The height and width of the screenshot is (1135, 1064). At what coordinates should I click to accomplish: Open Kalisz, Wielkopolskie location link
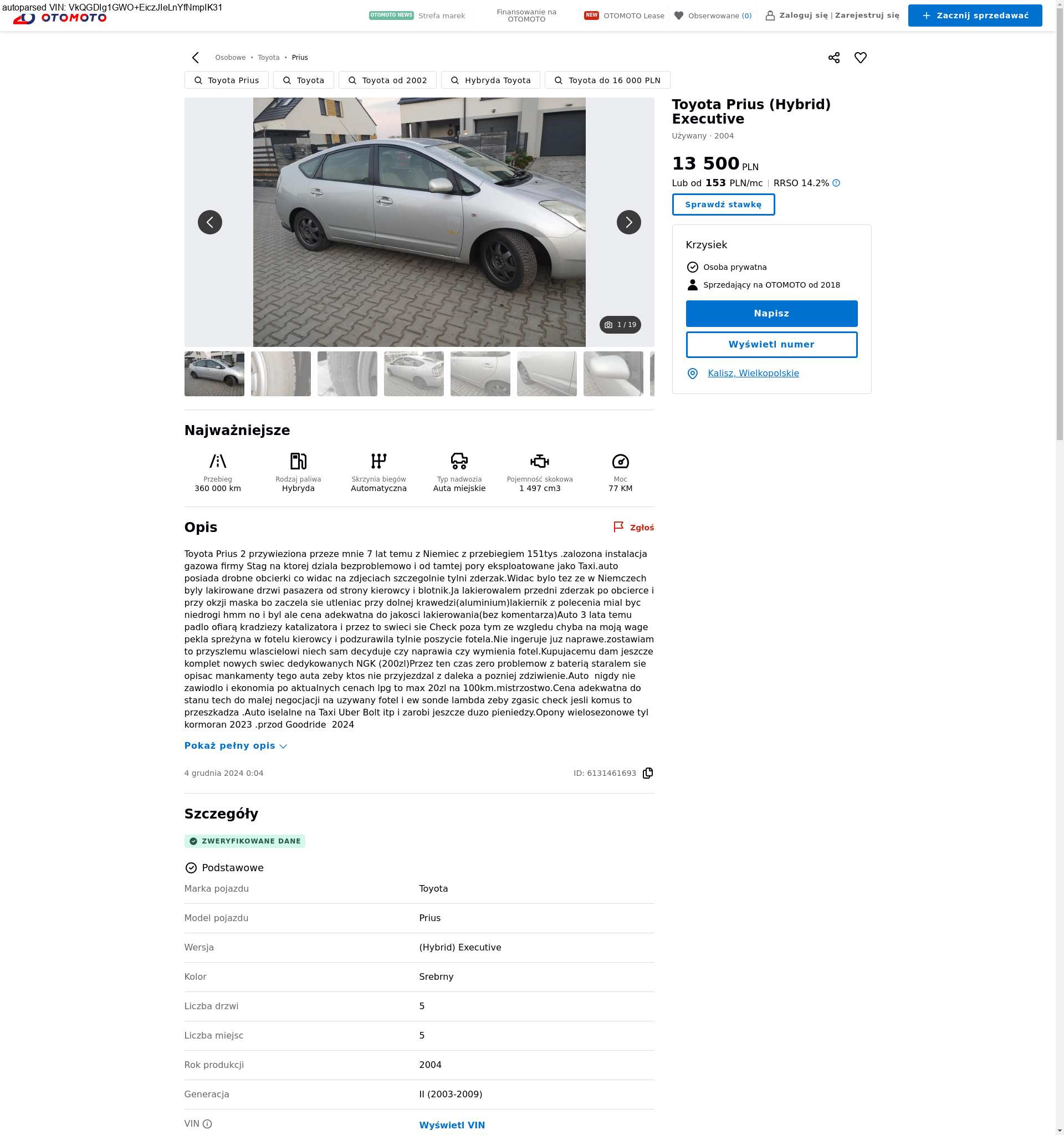click(x=753, y=374)
